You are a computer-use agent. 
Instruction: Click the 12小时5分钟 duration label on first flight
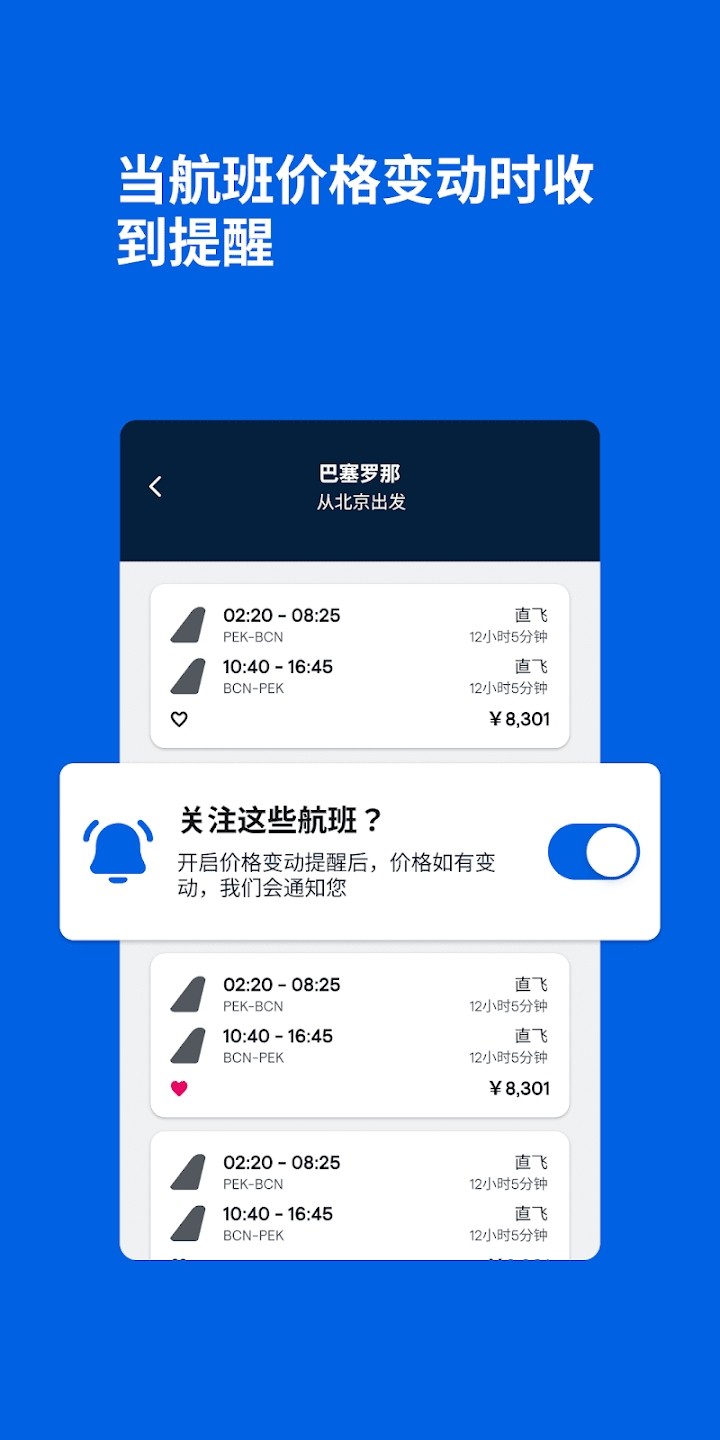pos(512,637)
